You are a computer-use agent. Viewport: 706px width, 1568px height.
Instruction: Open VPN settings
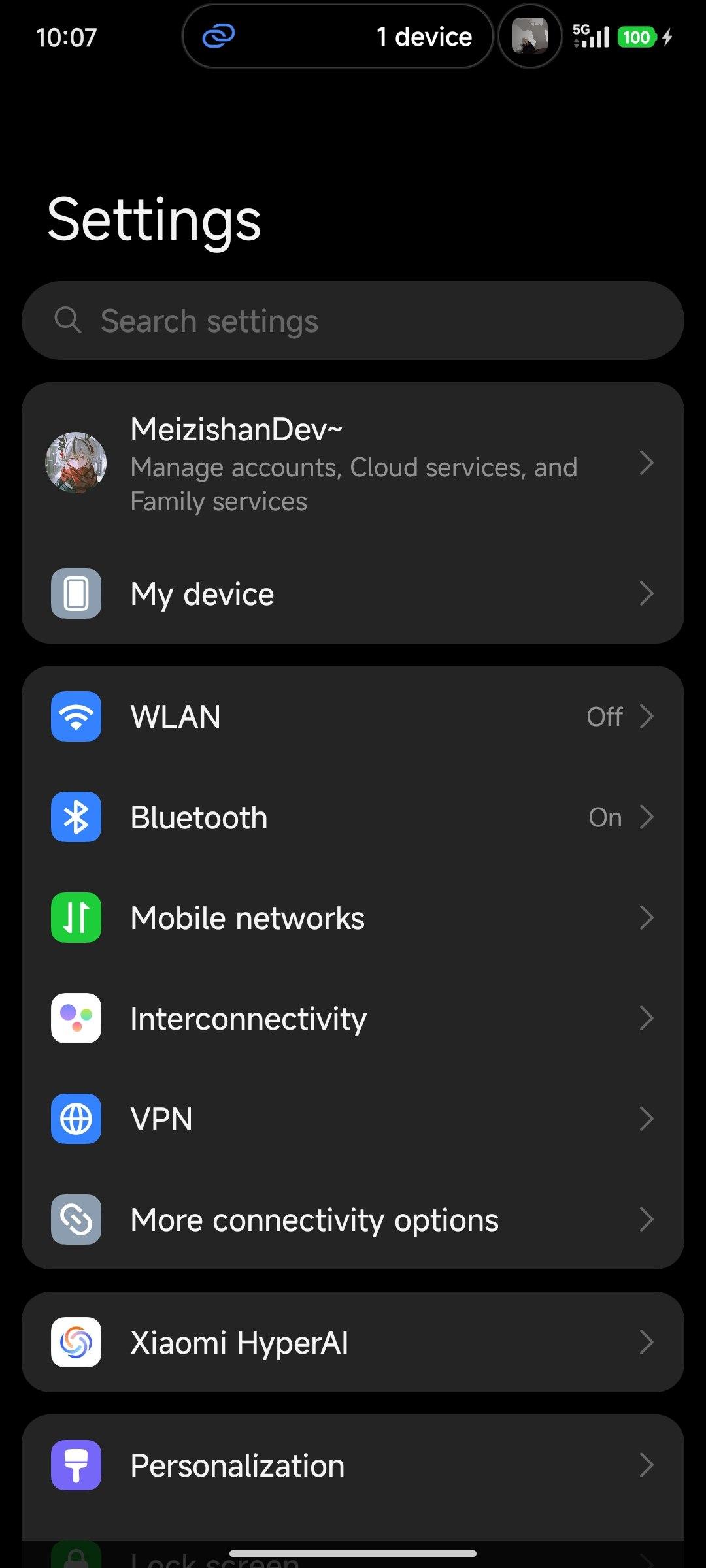tap(353, 1119)
